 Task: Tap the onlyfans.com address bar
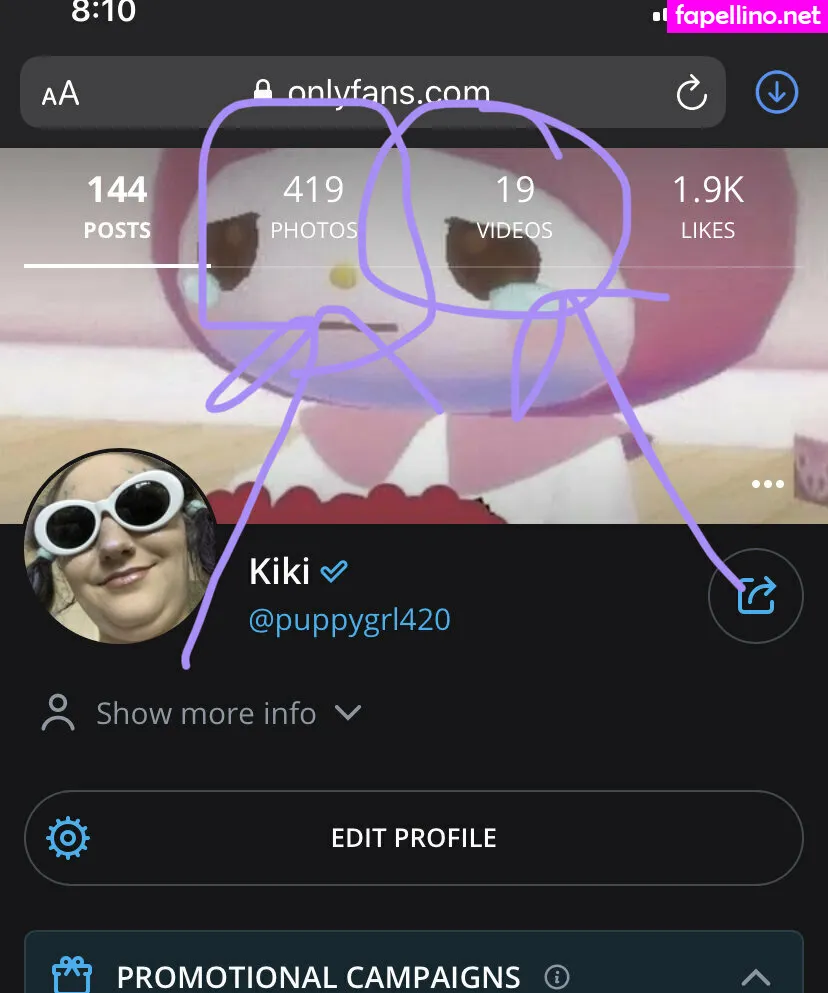click(390, 92)
